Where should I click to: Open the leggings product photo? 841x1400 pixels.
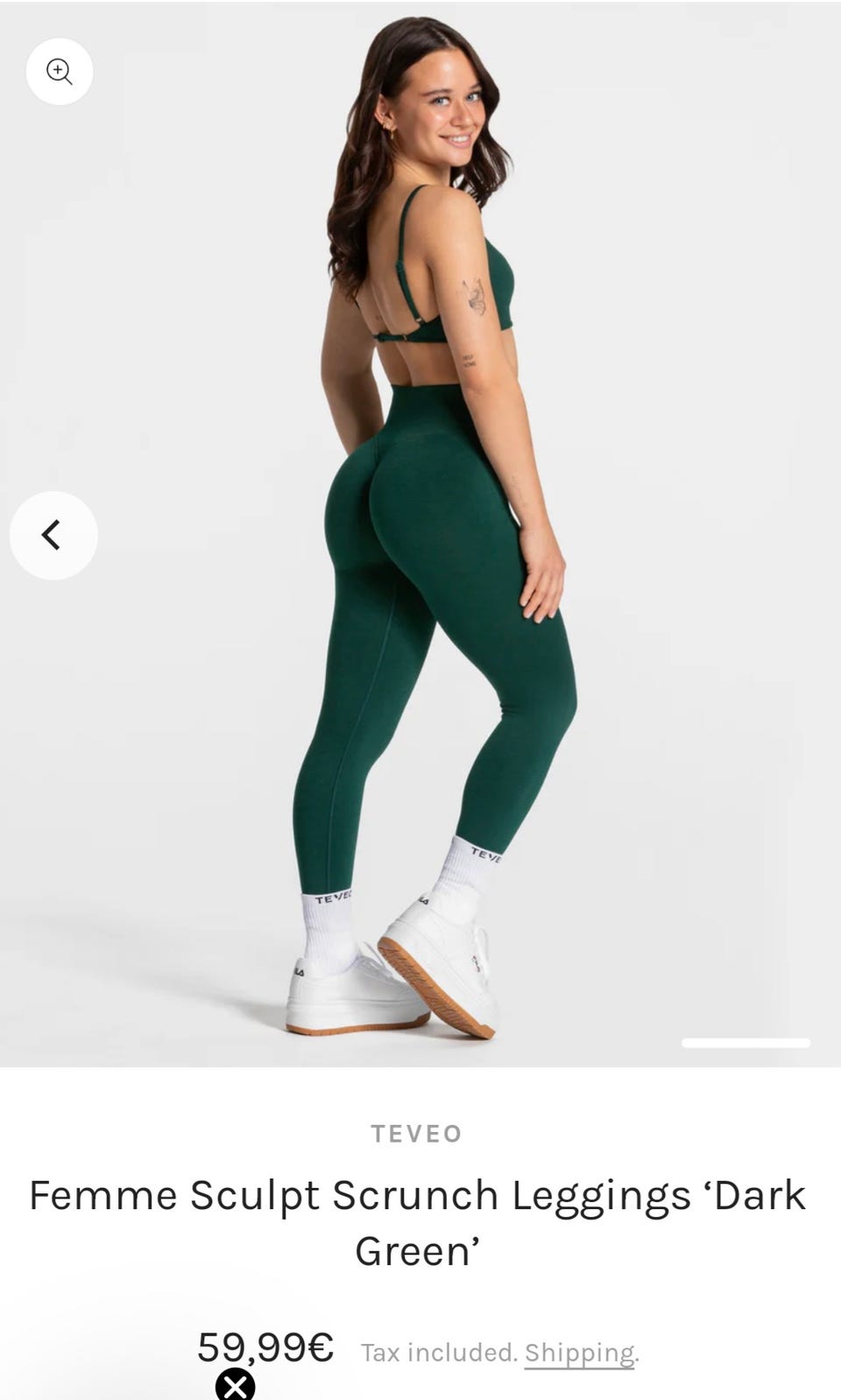click(420, 534)
